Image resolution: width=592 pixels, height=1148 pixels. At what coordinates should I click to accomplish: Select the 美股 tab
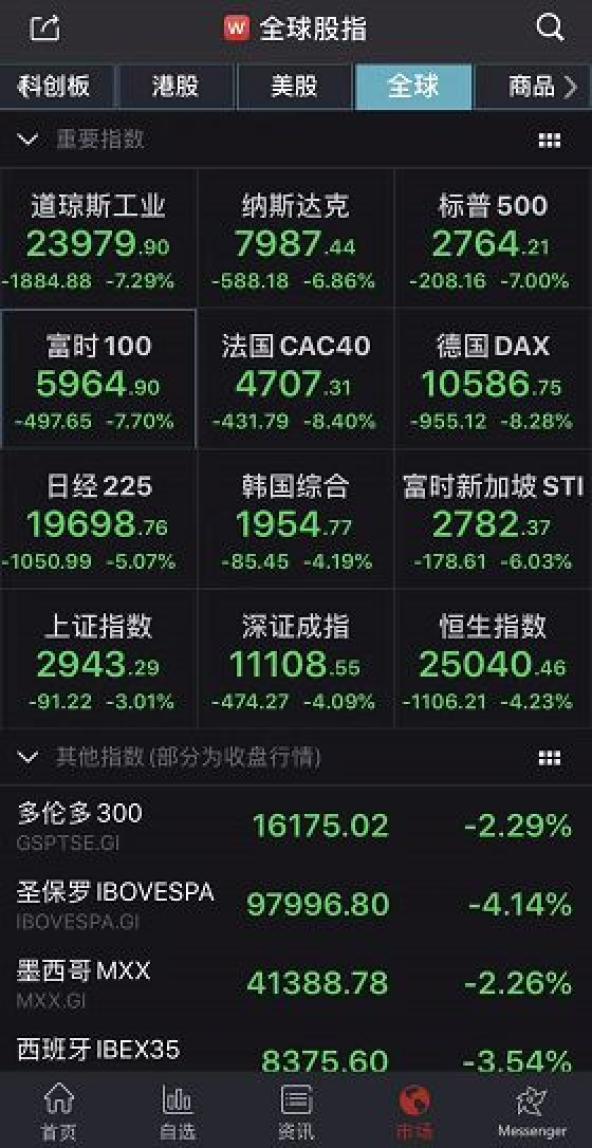[295, 86]
